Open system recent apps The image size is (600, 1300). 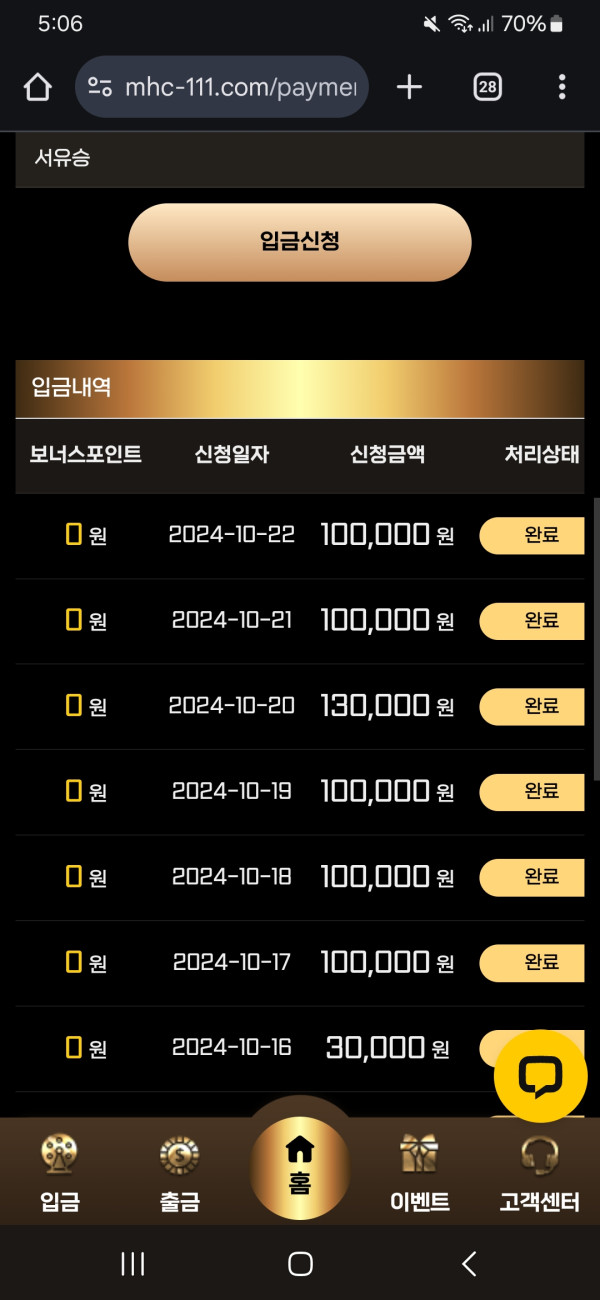coord(132,1264)
